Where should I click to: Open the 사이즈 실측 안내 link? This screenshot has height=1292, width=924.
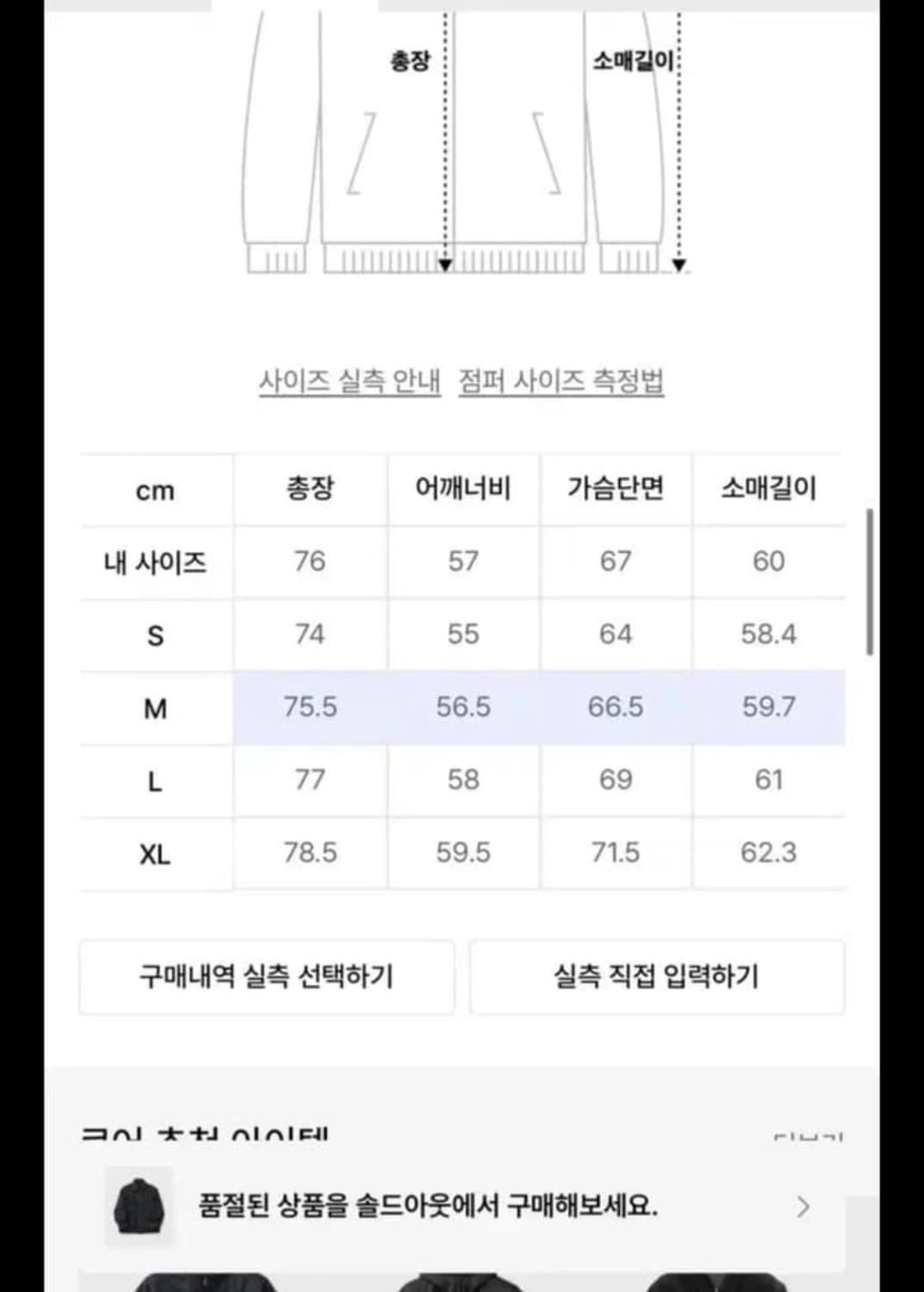pyautogui.click(x=349, y=379)
